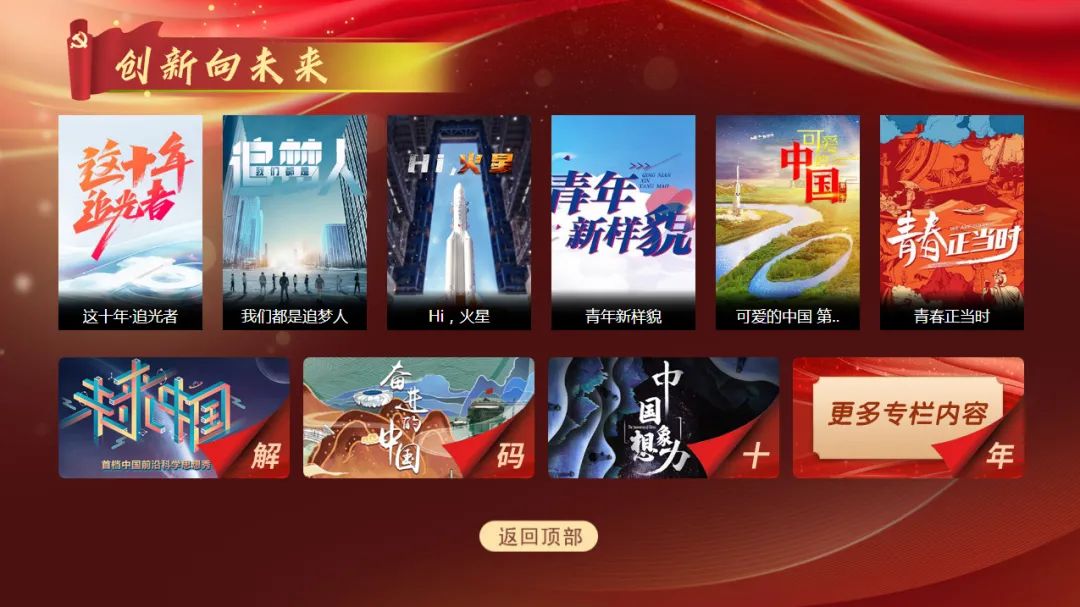1080x607 pixels.
Task: Open the 我们都是追梦人 program tile
Action: coord(294,222)
